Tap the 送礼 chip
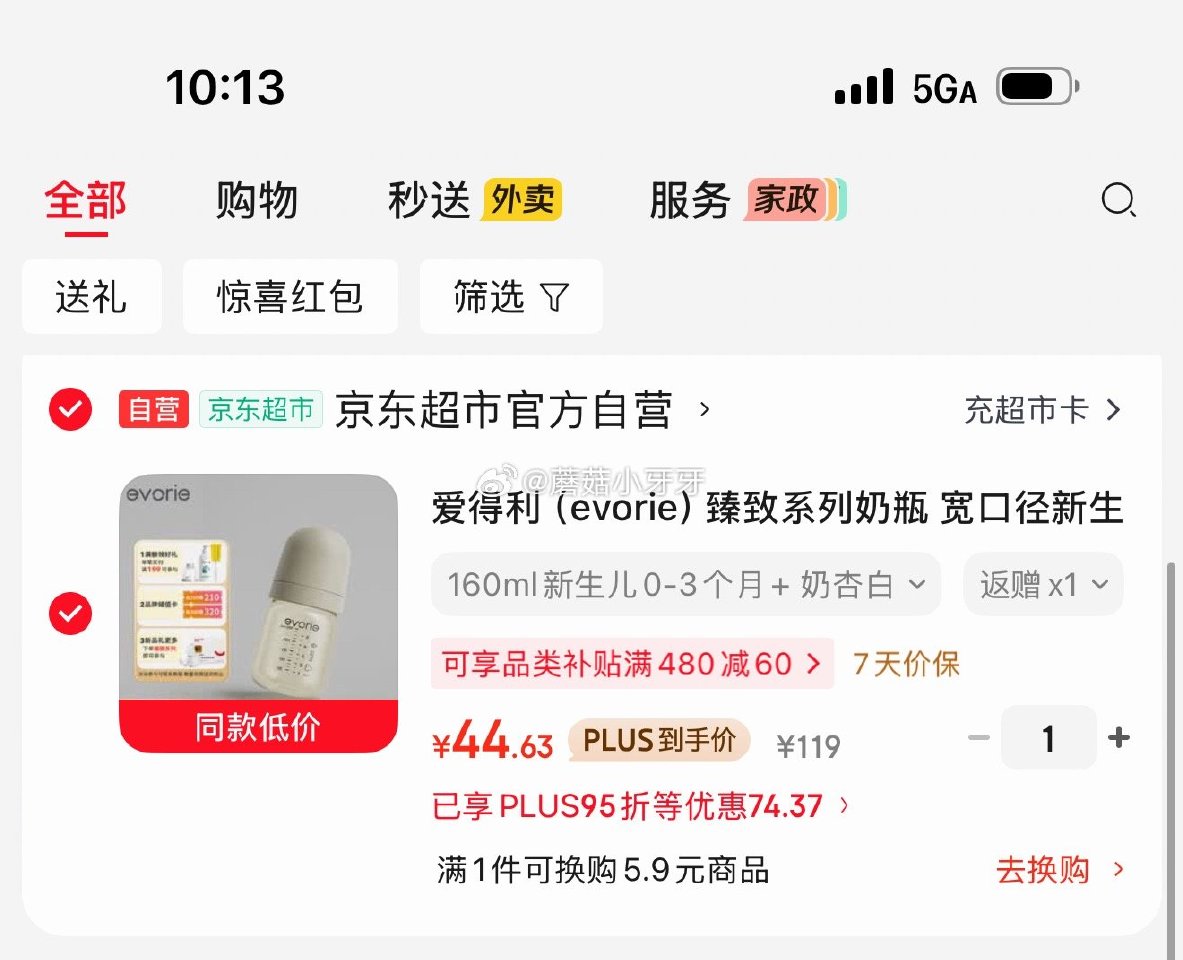The image size is (1183, 960). (x=91, y=297)
